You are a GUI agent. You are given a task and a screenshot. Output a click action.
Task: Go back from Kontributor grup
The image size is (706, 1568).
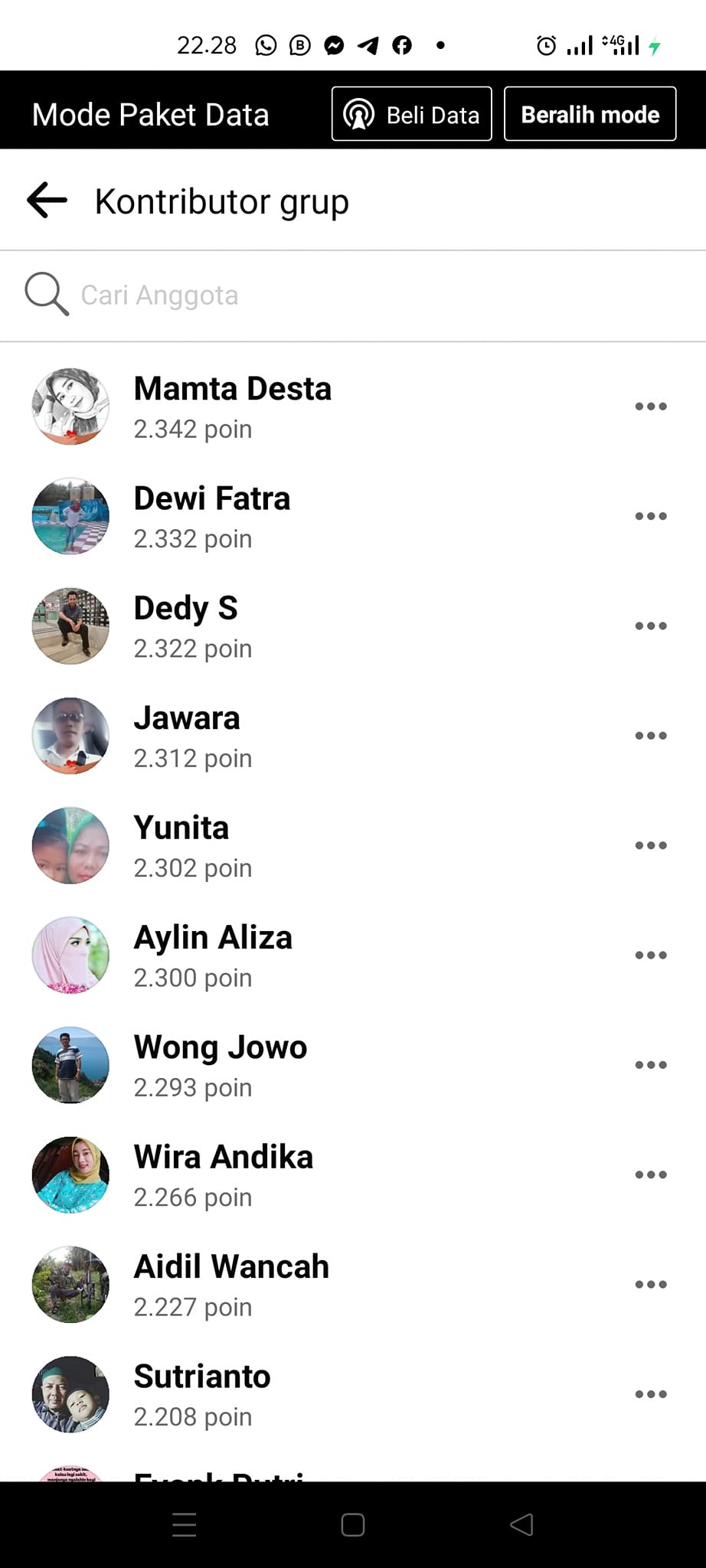(47, 201)
